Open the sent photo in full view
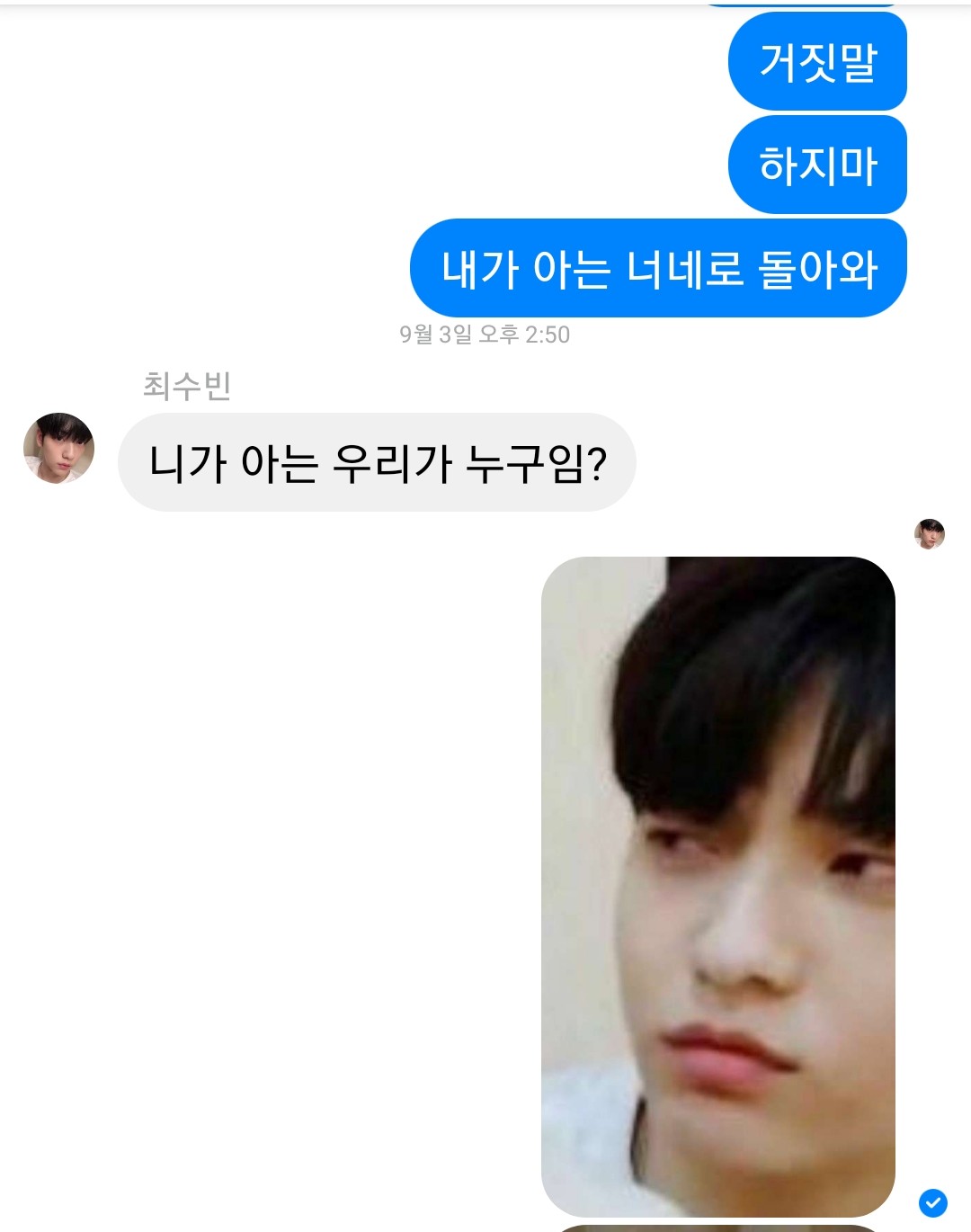971x1232 pixels. pos(717,886)
